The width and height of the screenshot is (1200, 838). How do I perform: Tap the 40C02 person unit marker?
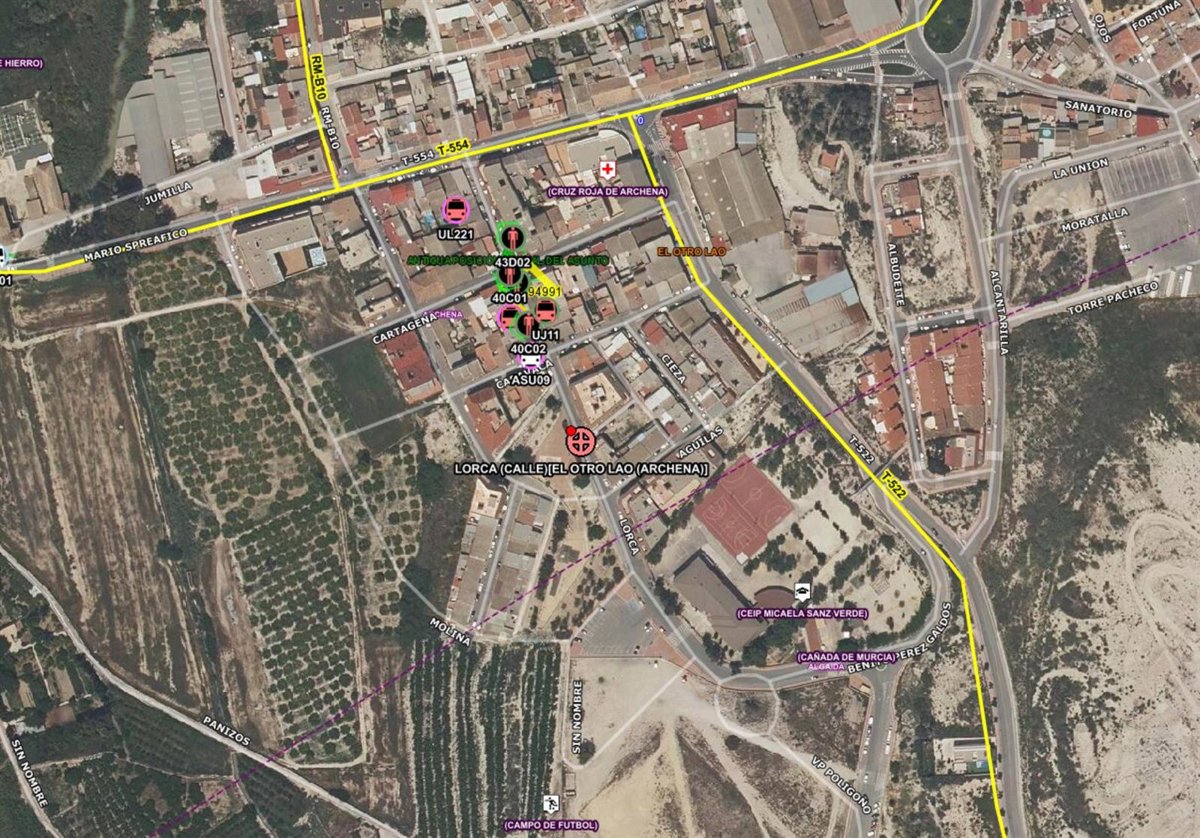(x=528, y=324)
